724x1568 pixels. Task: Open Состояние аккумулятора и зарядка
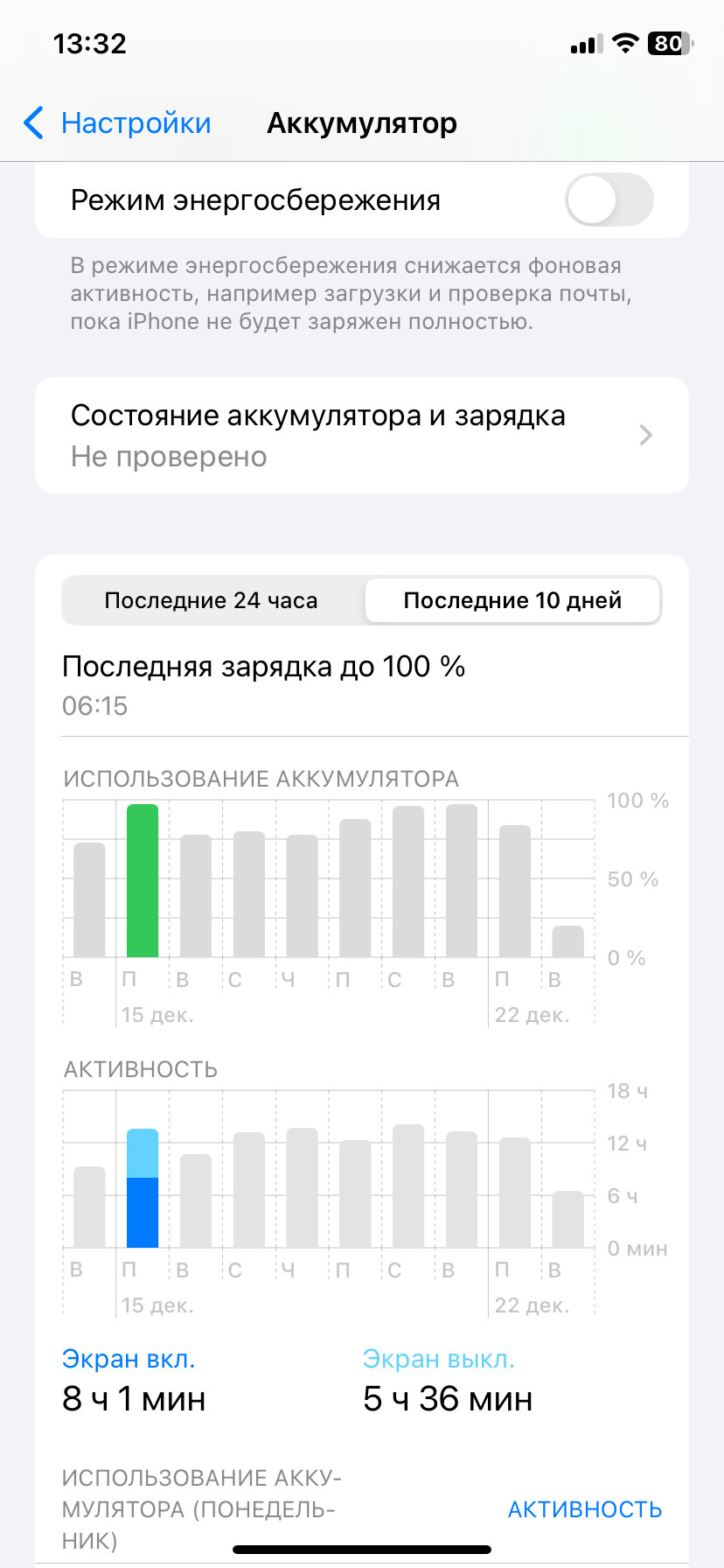pyautogui.click(x=362, y=435)
